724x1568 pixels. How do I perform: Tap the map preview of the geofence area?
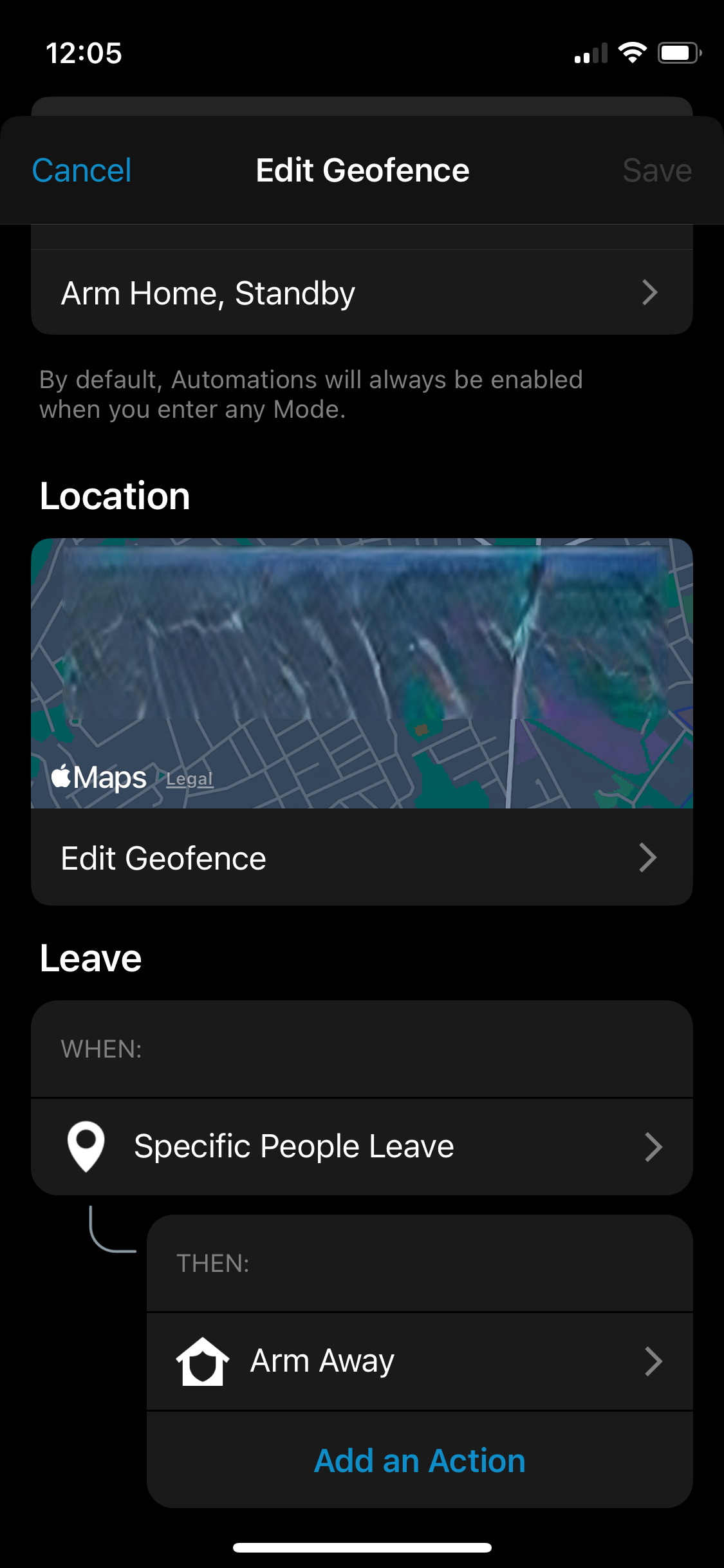[x=362, y=669]
